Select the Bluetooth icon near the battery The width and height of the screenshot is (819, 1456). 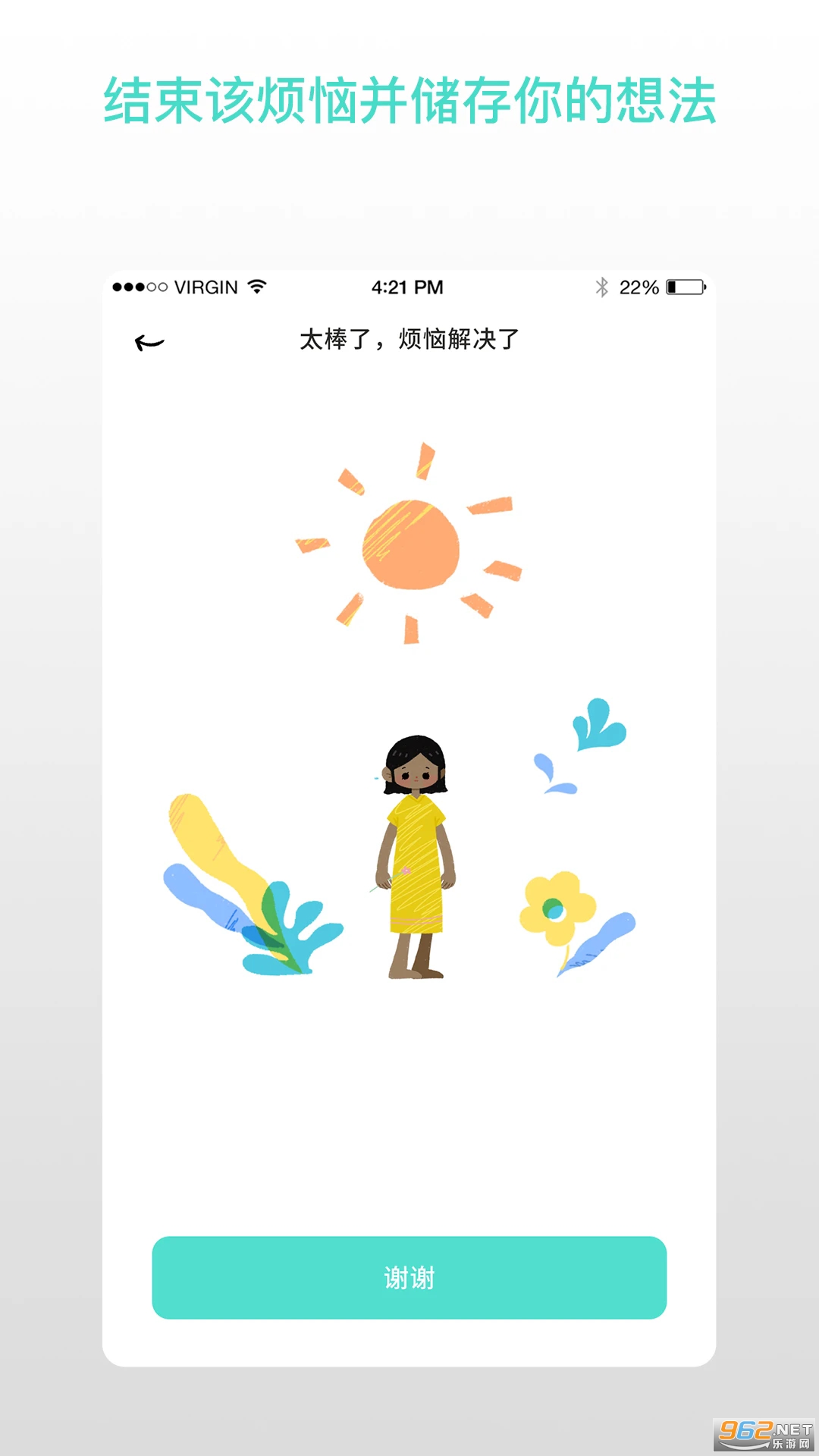point(603,287)
